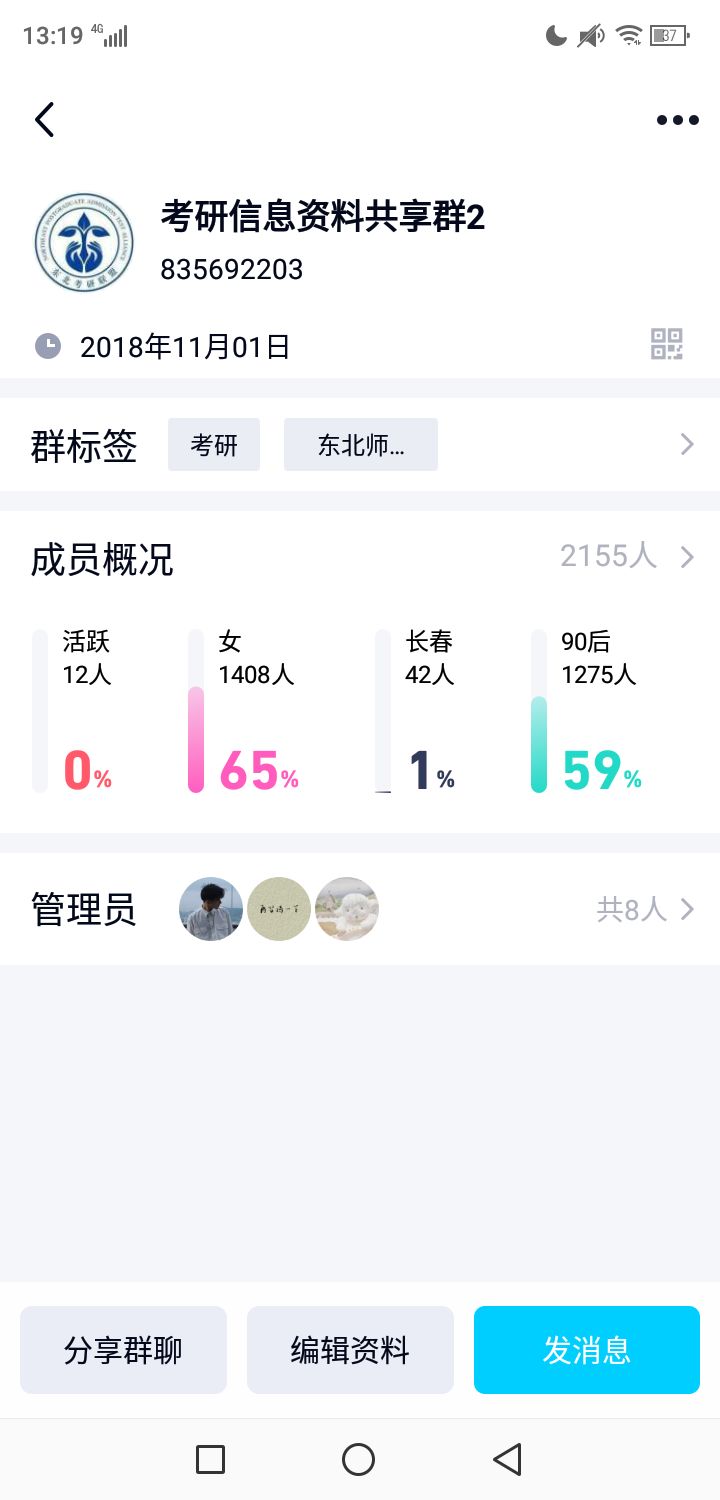Expand the 管理员 list with 共8人 chevron

pyautogui.click(x=686, y=908)
